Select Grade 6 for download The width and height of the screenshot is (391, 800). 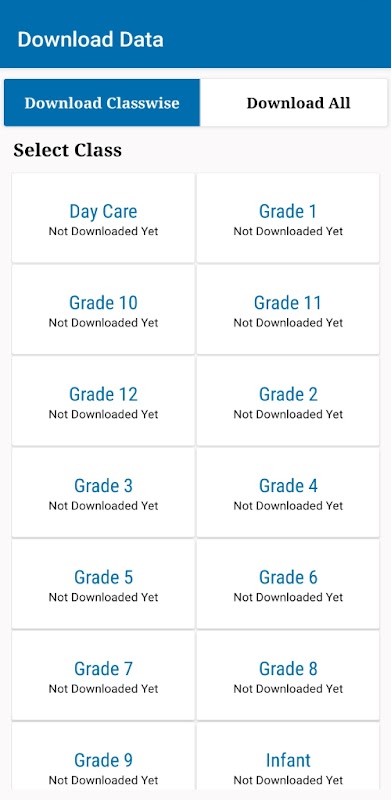pyautogui.click(x=288, y=584)
